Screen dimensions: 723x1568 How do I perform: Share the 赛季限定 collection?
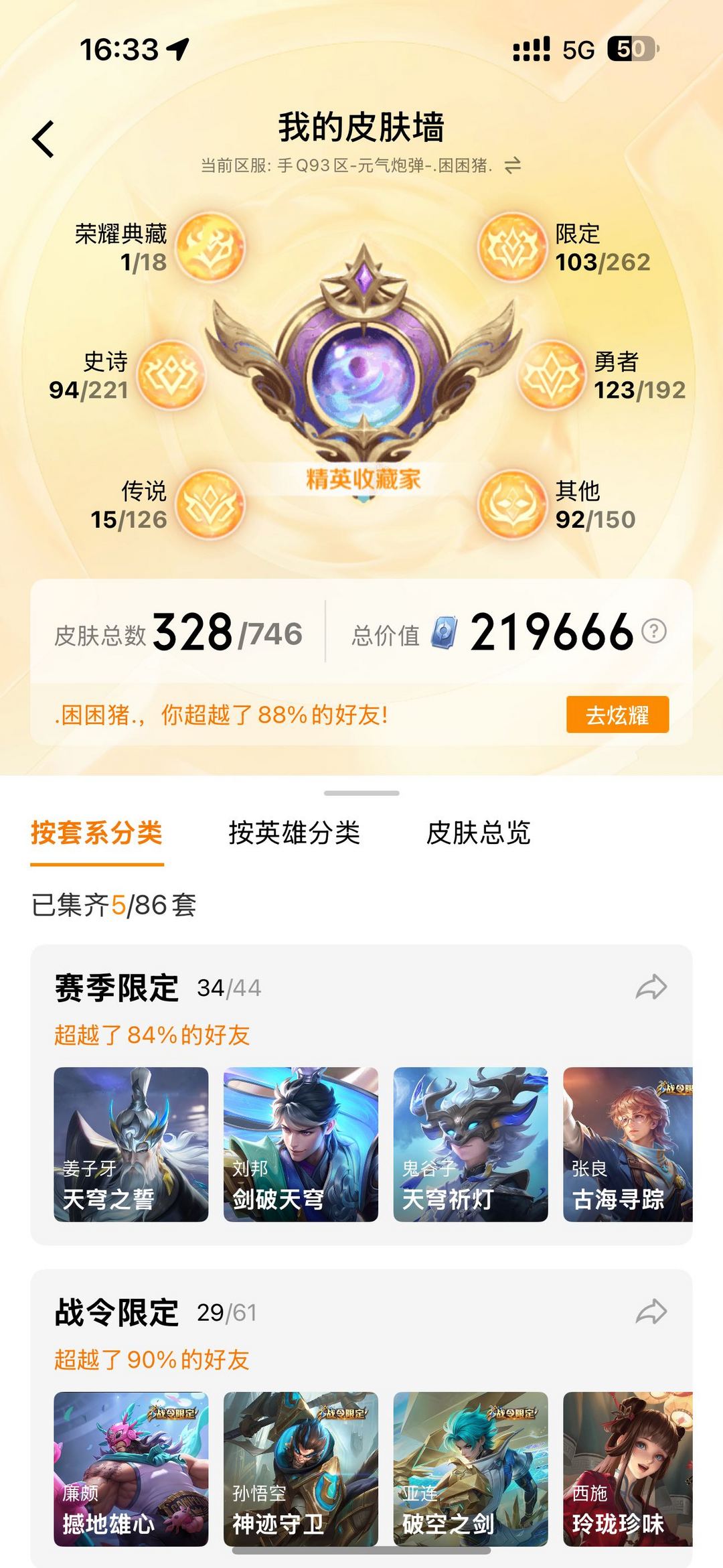pos(651,987)
